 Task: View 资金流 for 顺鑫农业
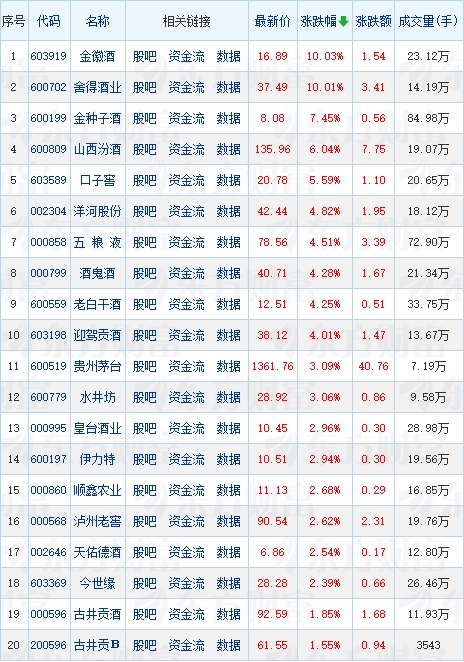(186, 490)
